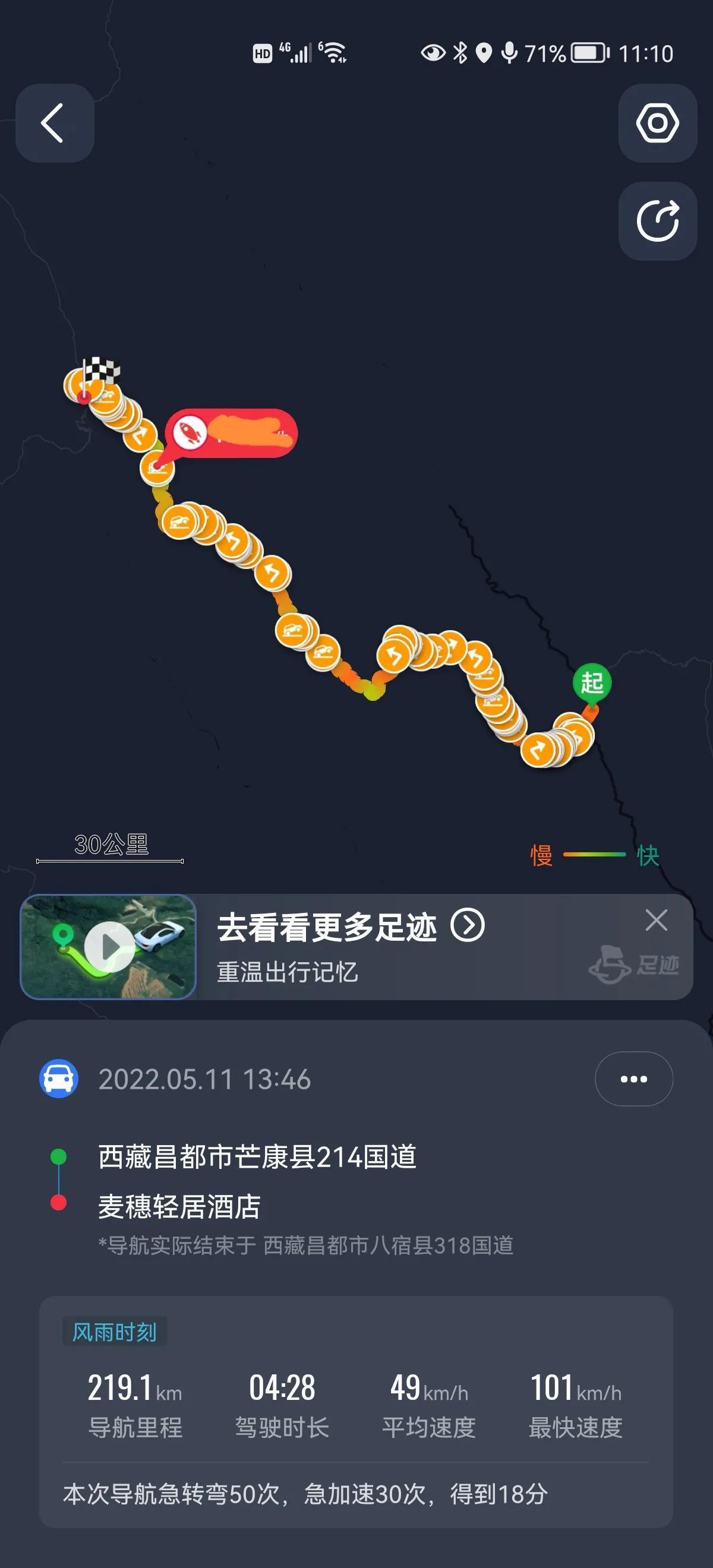Screen dimensions: 713x1568
Task: Dismiss the footprint banner
Action: point(656,921)
